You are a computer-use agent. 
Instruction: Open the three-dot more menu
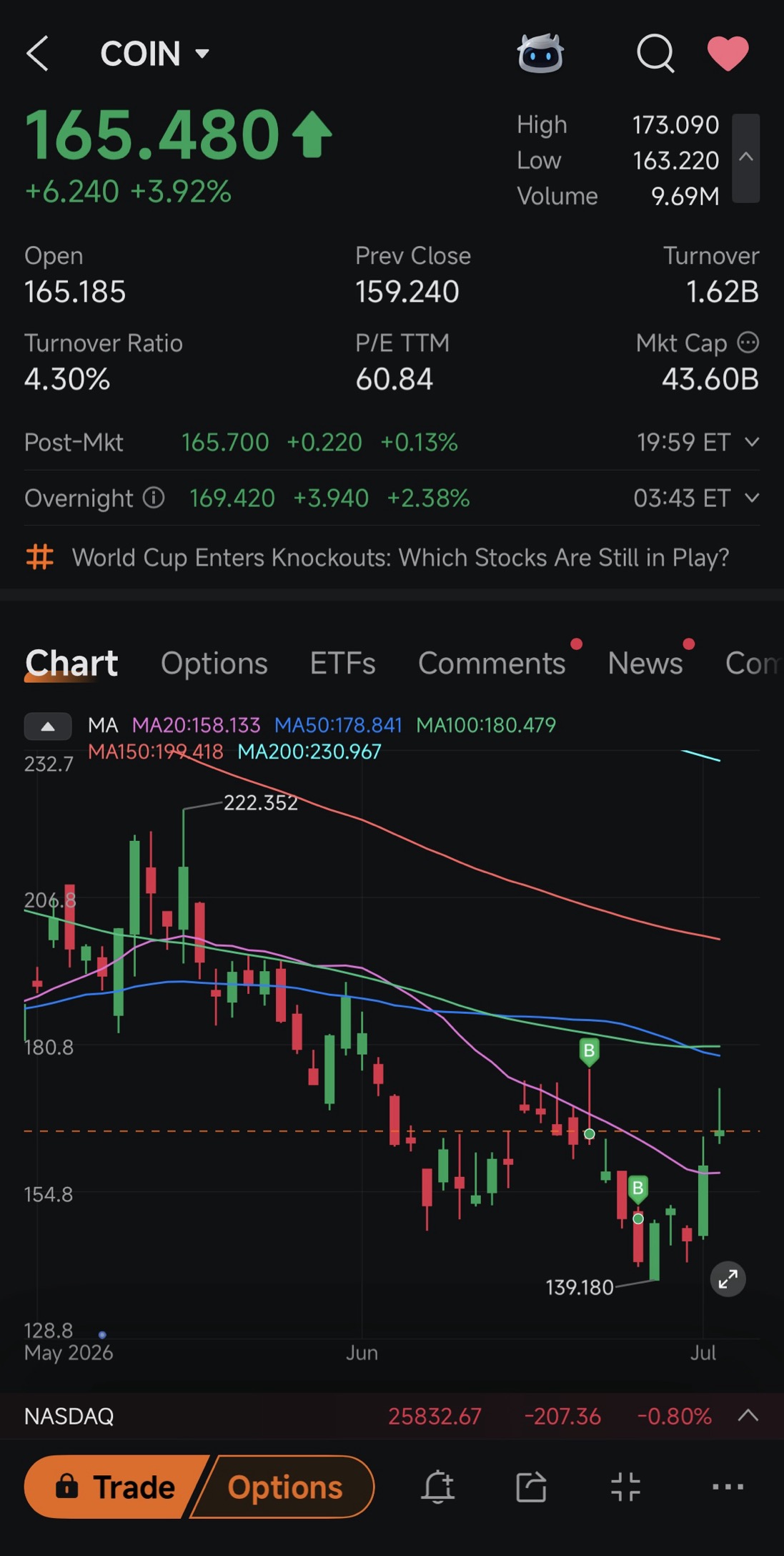(x=728, y=1487)
